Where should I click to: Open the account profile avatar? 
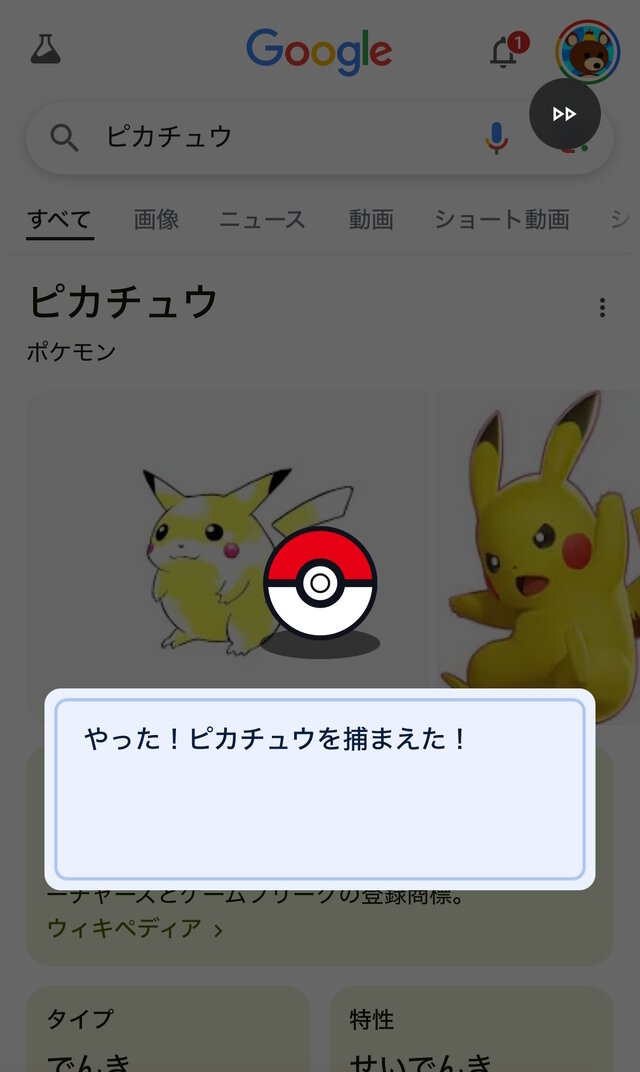(x=588, y=51)
